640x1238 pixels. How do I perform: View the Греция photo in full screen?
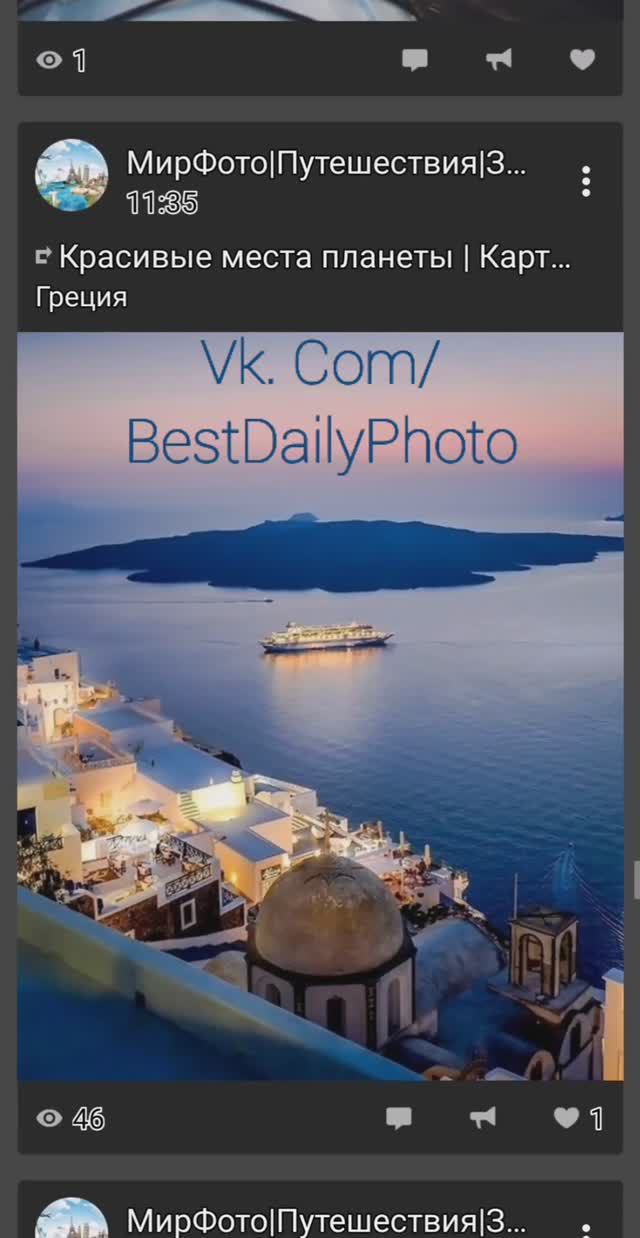click(320, 705)
